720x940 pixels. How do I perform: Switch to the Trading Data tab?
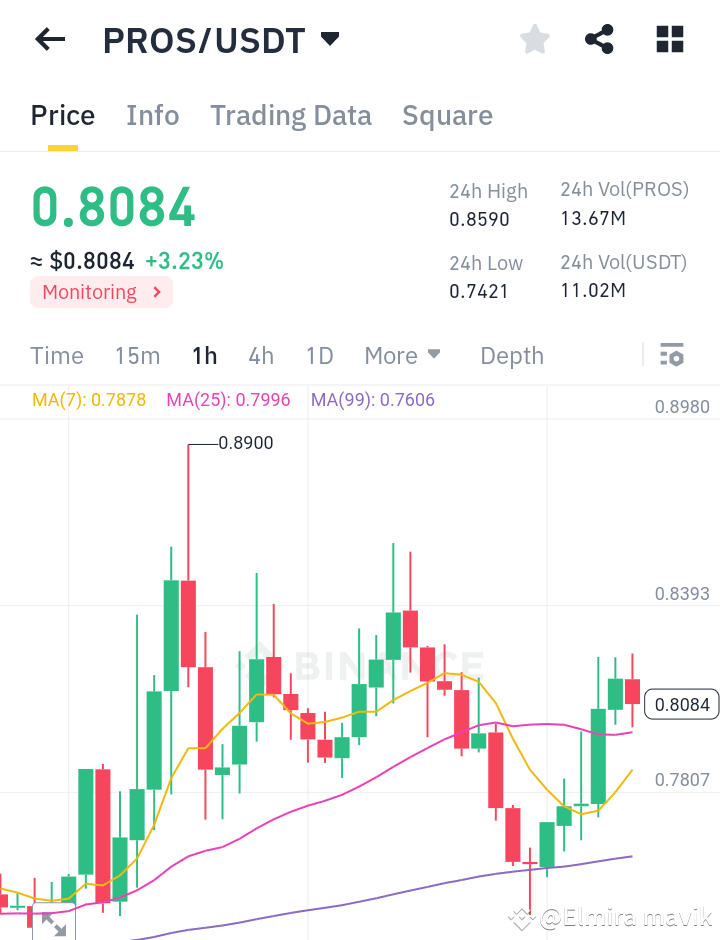pos(290,115)
